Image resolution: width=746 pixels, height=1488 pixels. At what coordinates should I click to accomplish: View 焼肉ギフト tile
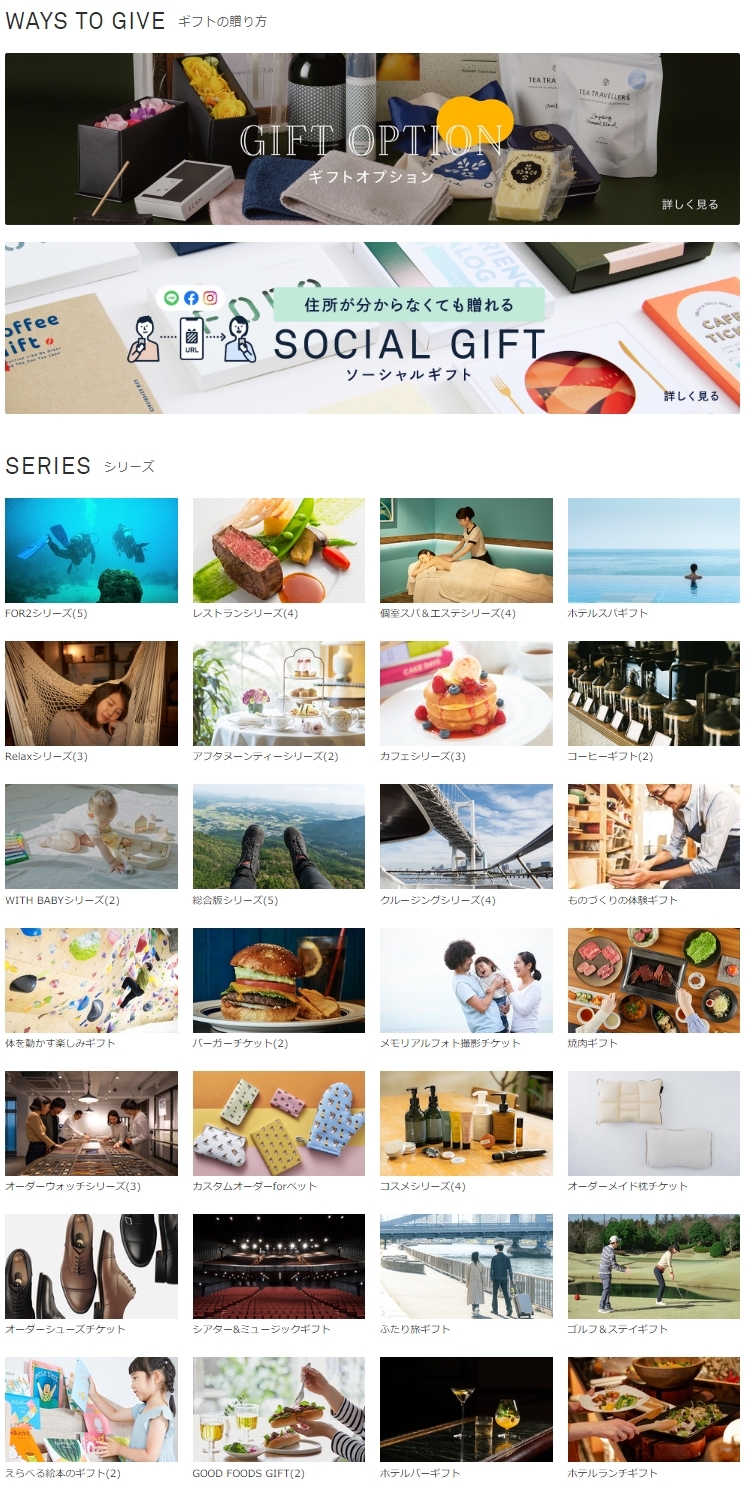(653, 980)
